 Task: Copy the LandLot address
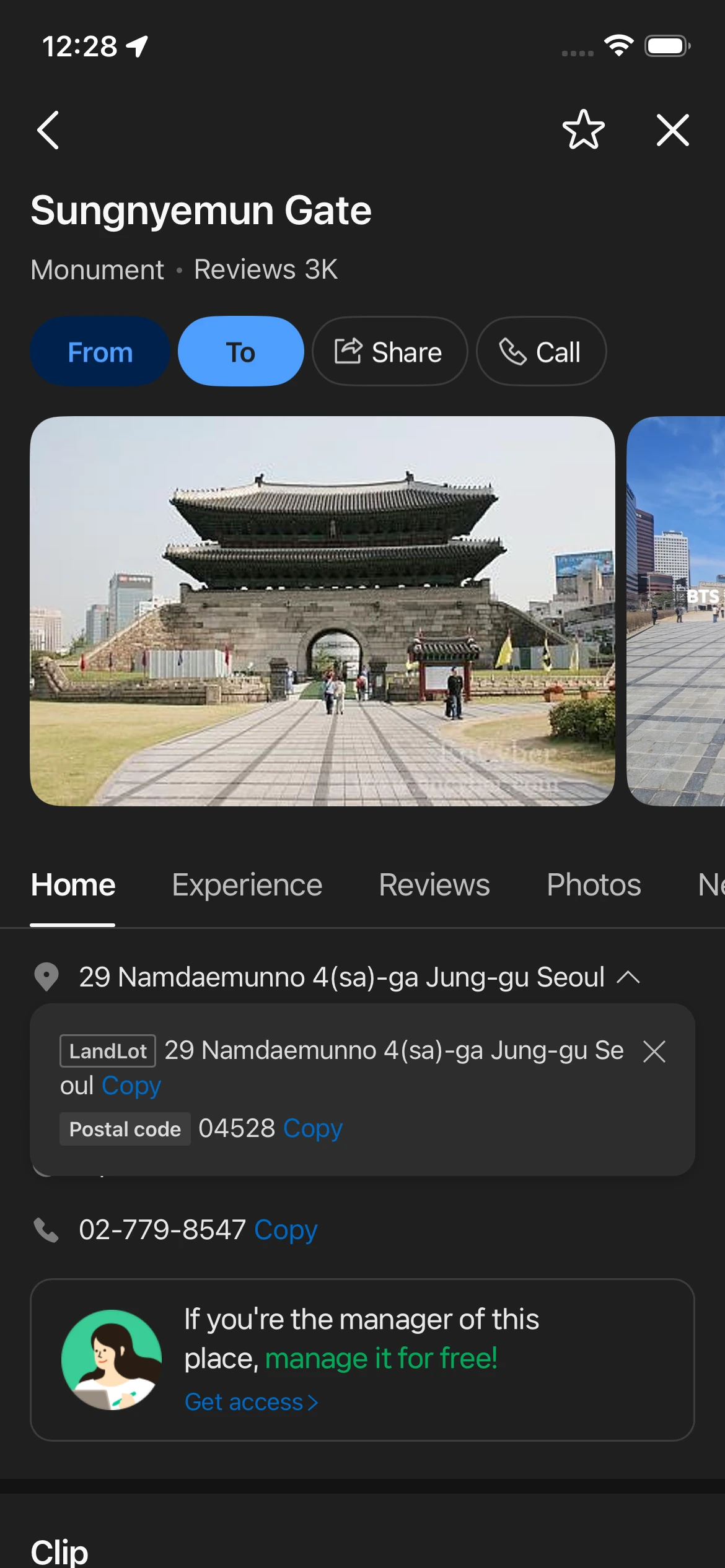tap(130, 1085)
